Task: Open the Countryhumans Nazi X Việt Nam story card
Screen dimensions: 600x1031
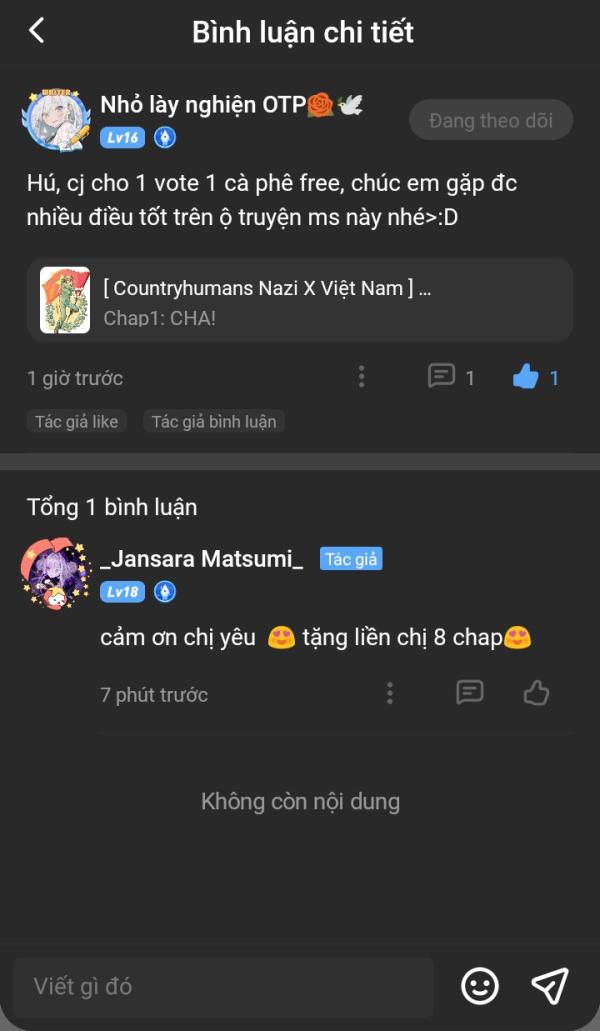Action: coord(300,300)
